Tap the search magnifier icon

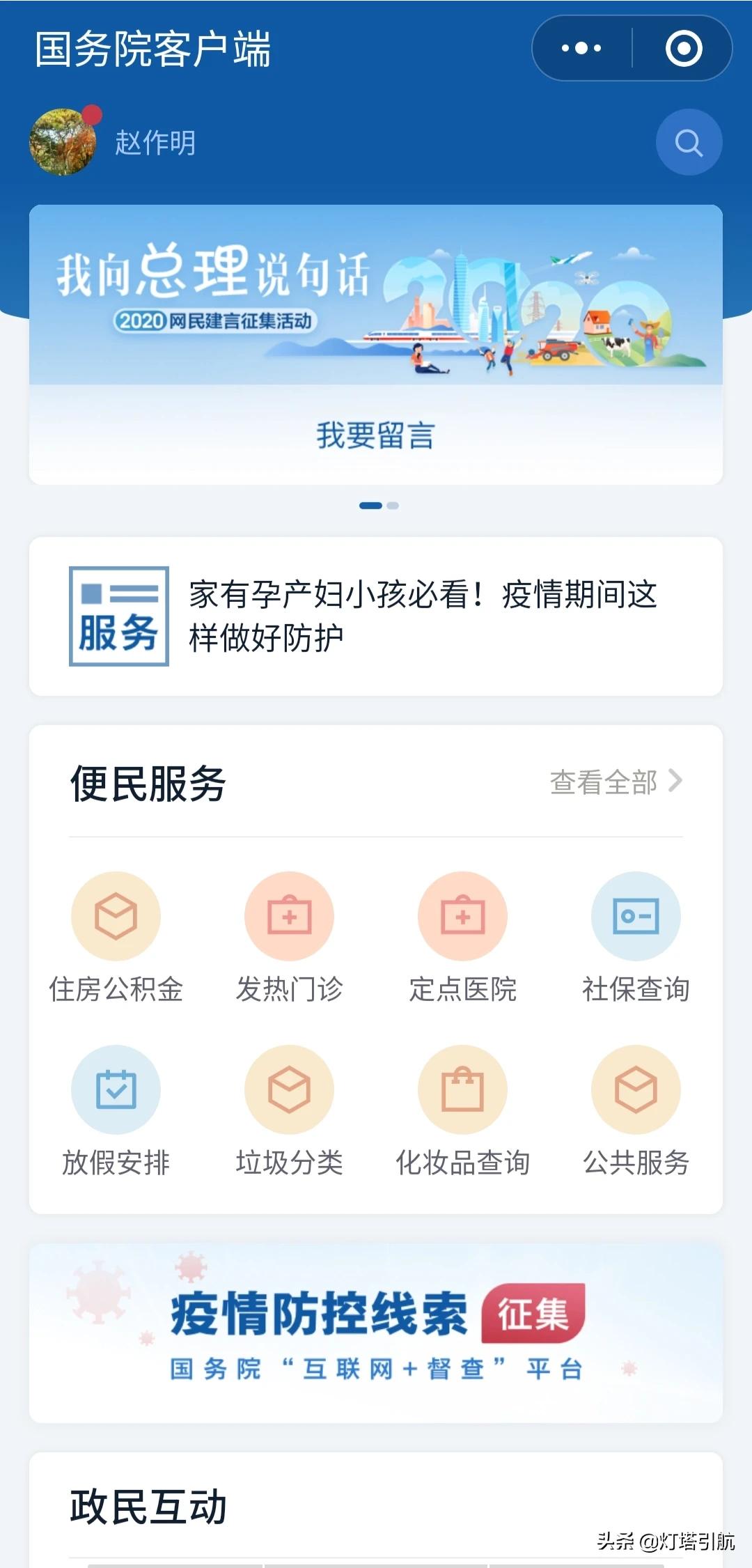coord(689,143)
